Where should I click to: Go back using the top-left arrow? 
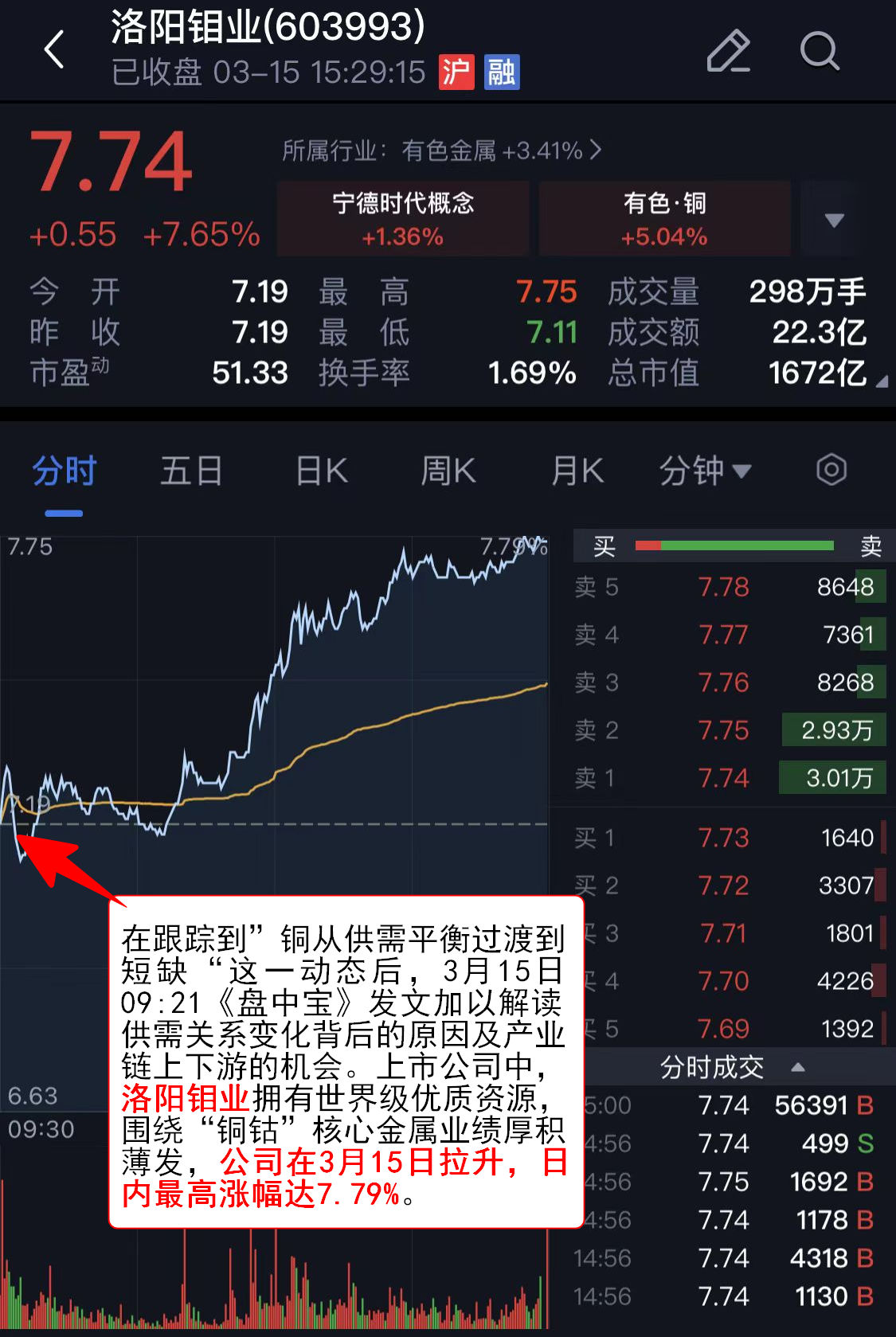tap(54, 51)
